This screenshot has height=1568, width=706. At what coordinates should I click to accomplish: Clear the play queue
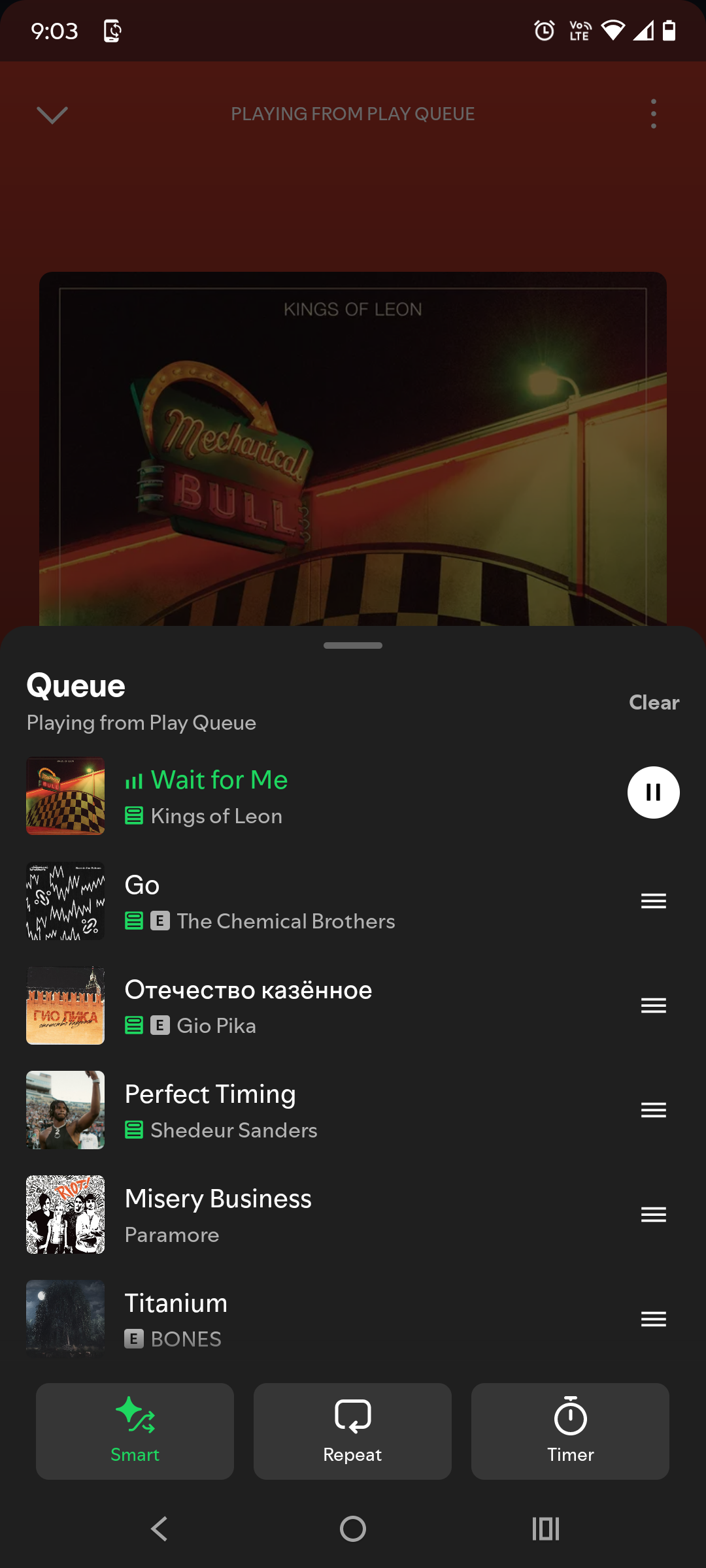(x=654, y=702)
